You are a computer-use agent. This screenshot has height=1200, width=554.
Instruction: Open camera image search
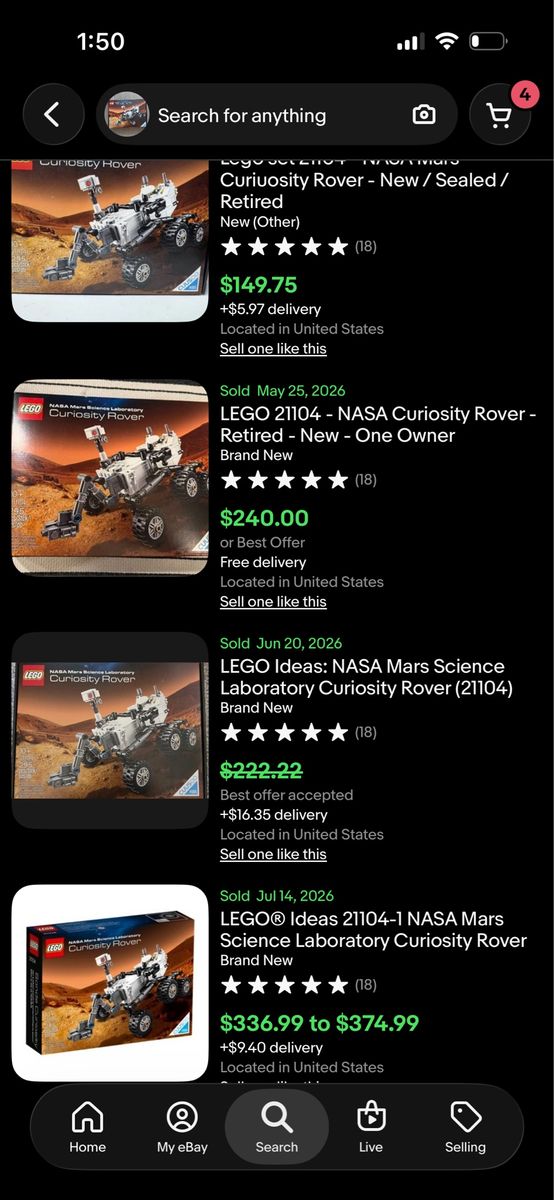(x=424, y=115)
